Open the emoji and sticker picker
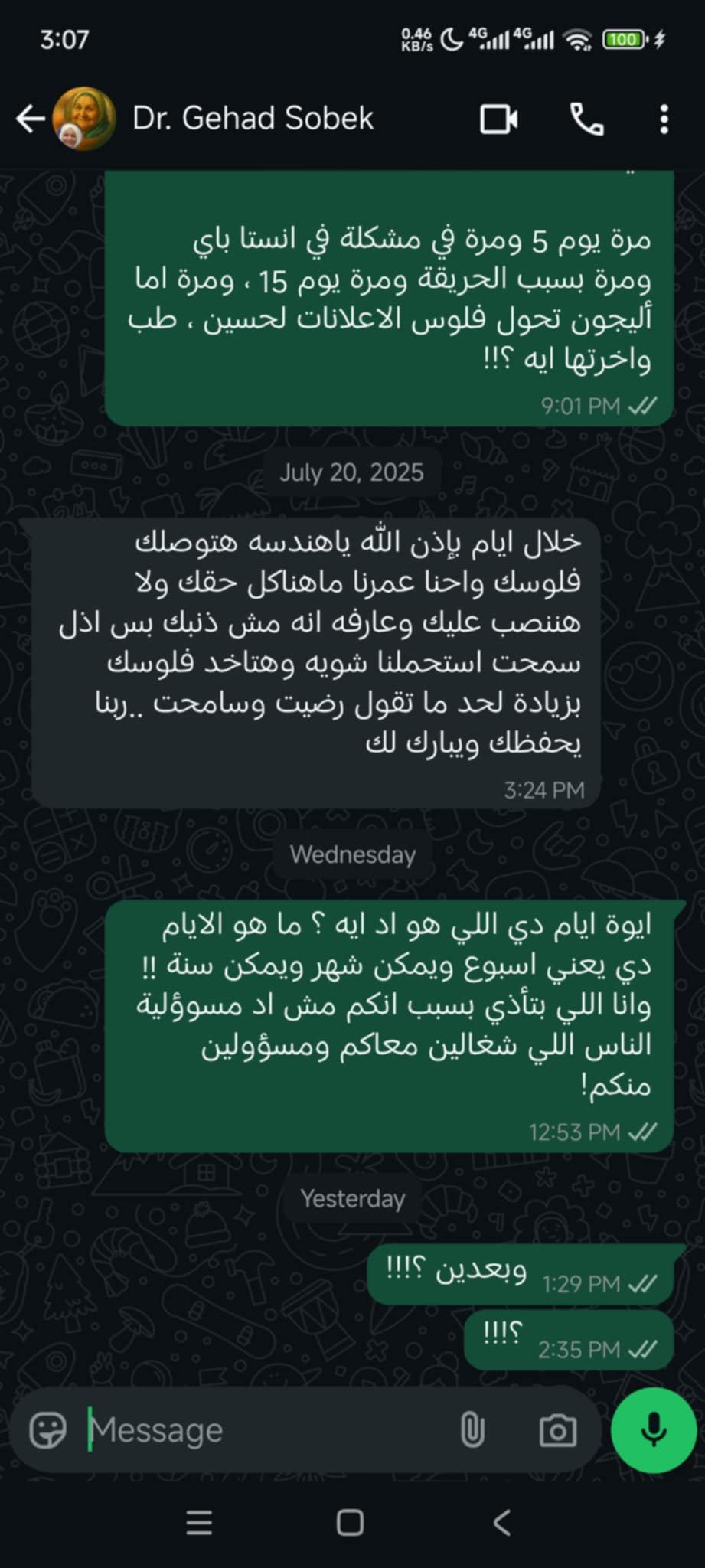The width and height of the screenshot is (705, 1568). [x=48, y=1429]
